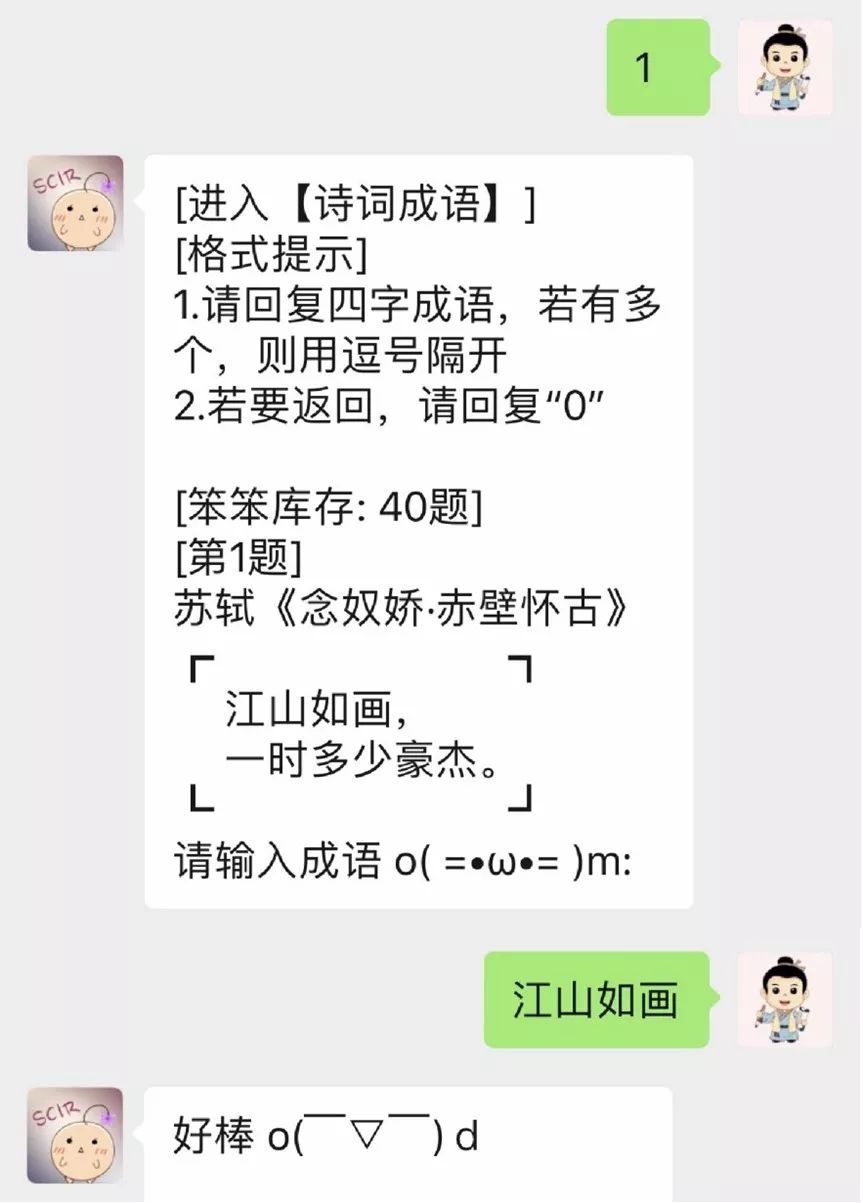Open the user avatar beside the 江山如画 reply

[785, 999]
